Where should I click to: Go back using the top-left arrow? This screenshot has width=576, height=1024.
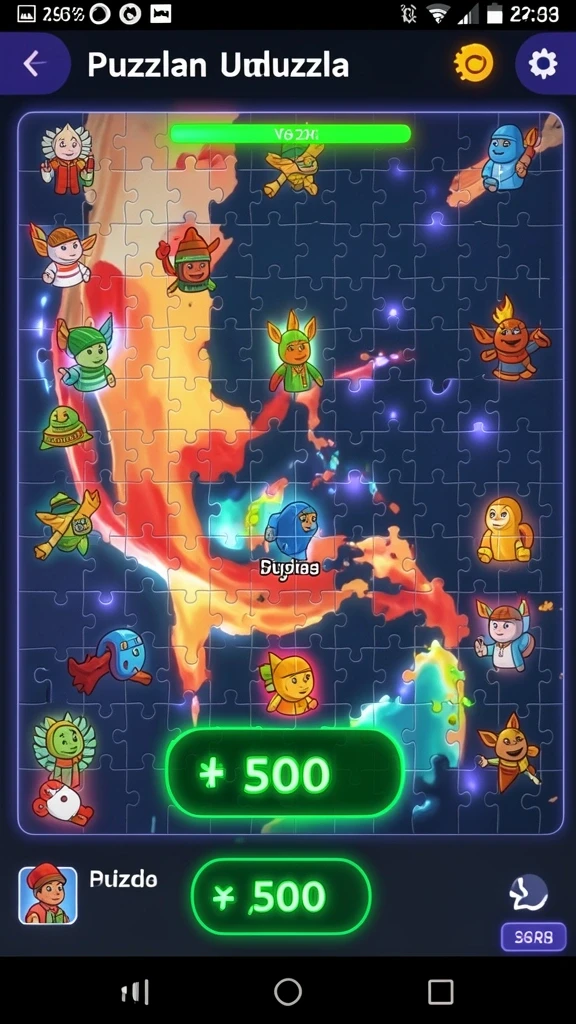click(34, 63)
